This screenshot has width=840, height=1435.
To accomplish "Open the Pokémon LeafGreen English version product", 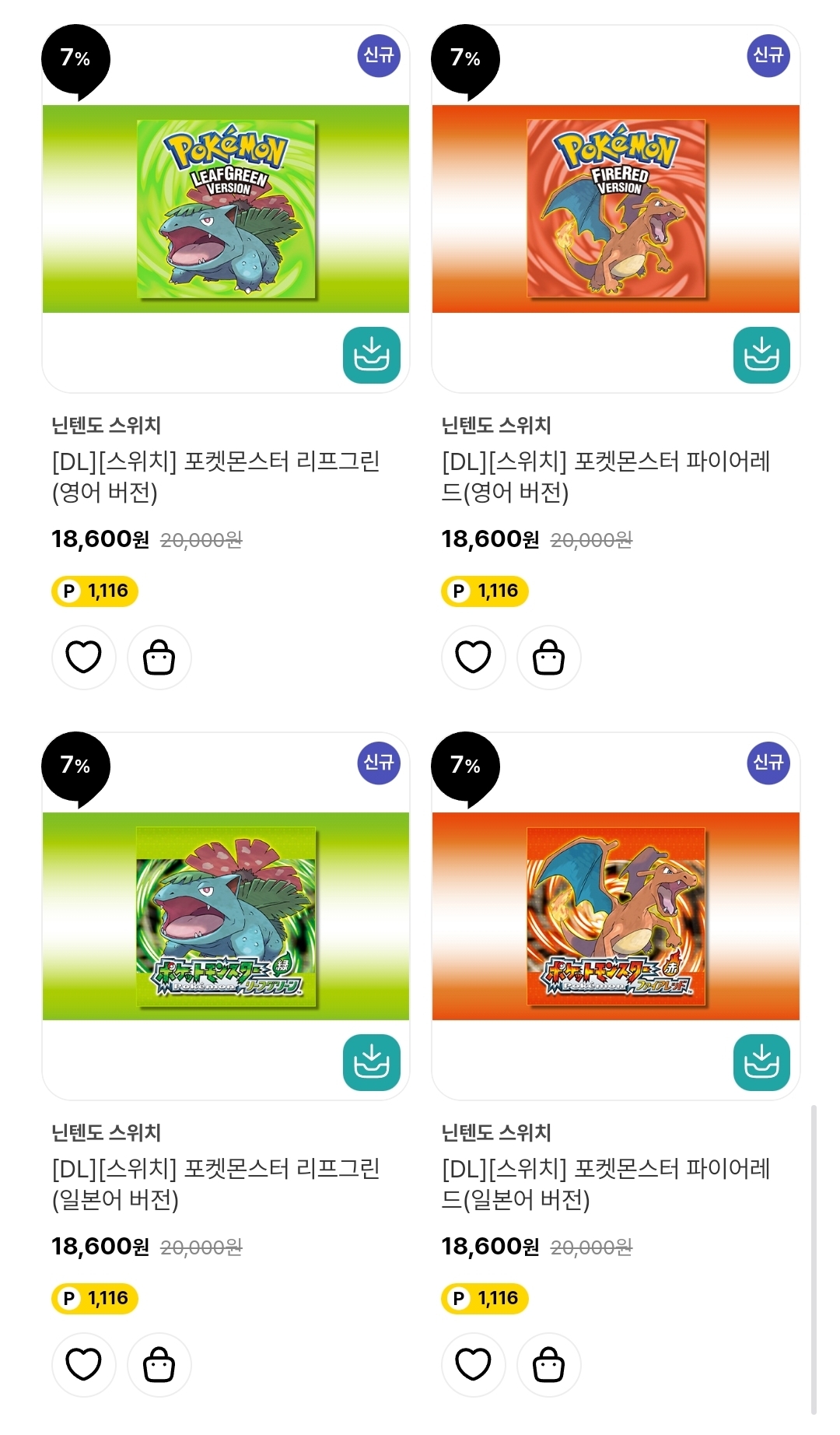I will click(x=226, y=209).
